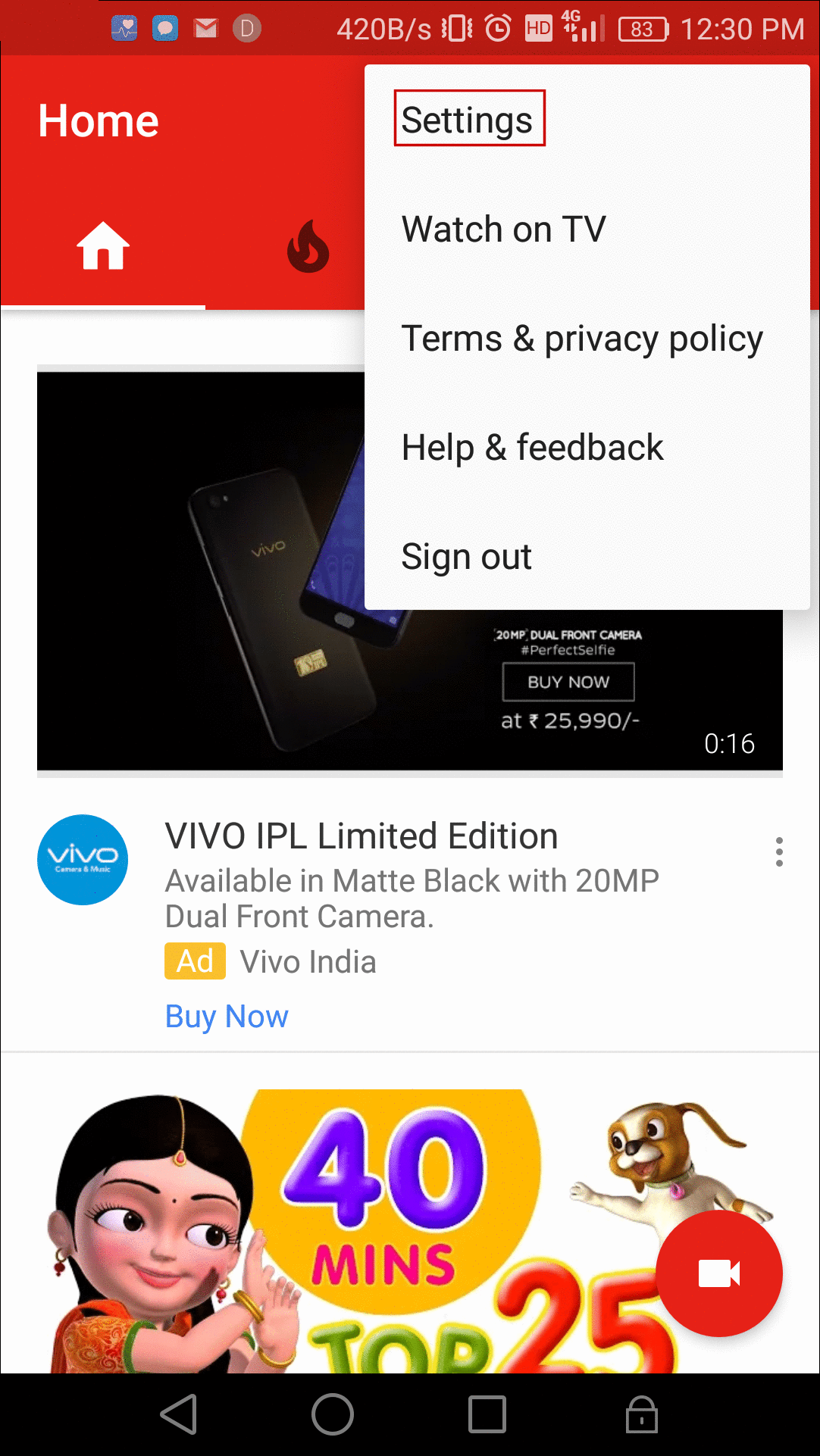The width and height of the screenshot is (820, 1456).
Task: Go back using the system back button
Action: pos(179,1414)
